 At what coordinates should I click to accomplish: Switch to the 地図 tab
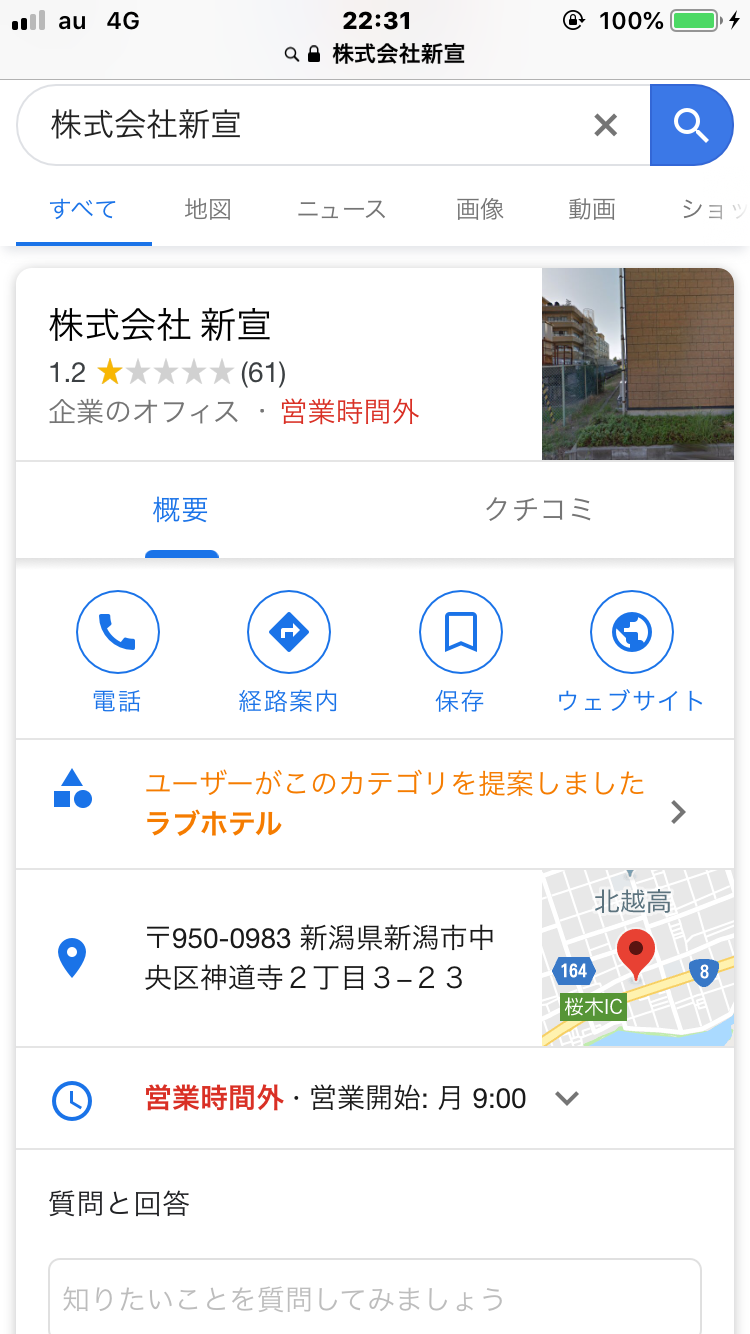pos(208,209)
